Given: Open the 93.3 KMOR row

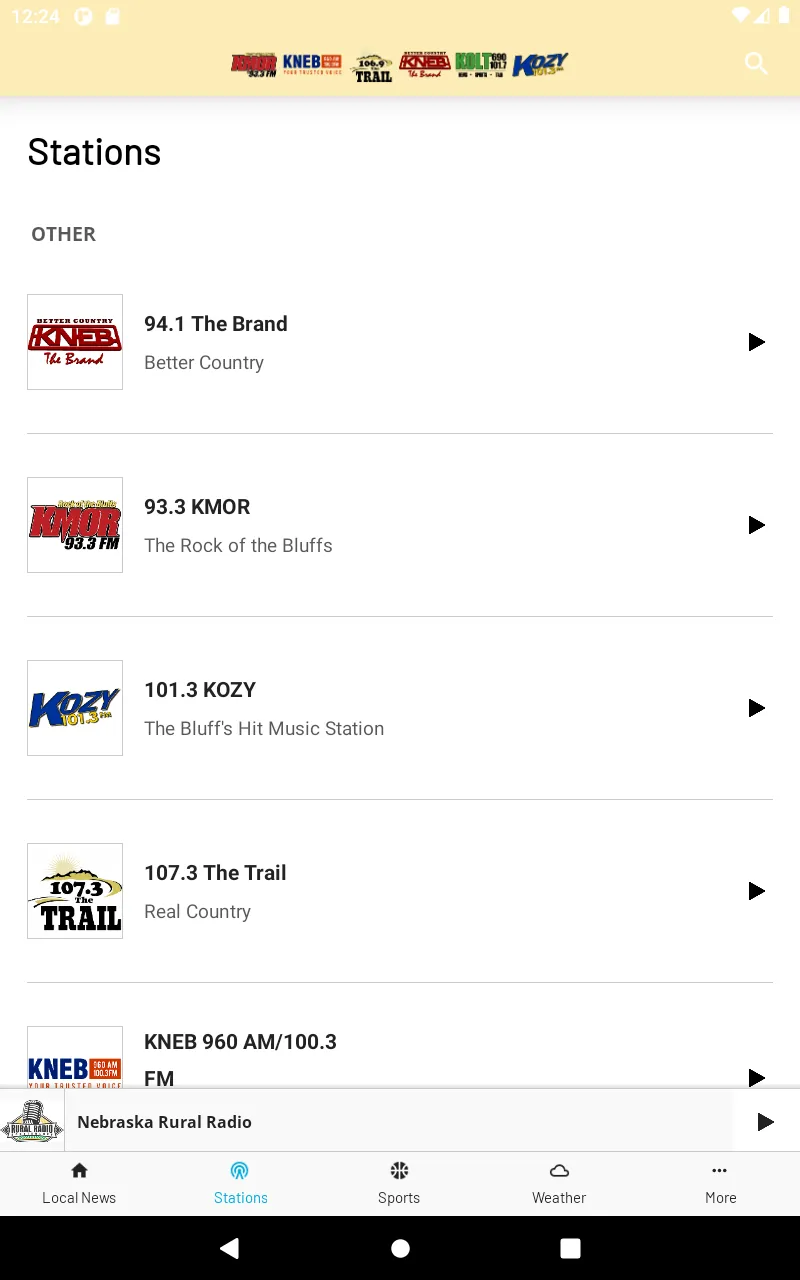Looking at the screenshot, I should tap(400, 525).
